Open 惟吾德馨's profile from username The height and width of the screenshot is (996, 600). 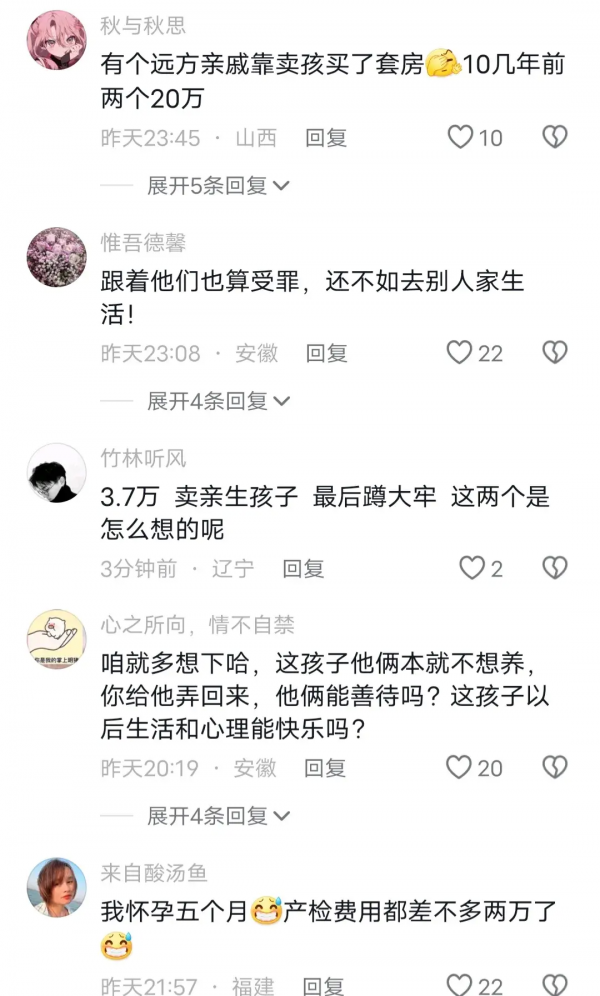point(143,243)
